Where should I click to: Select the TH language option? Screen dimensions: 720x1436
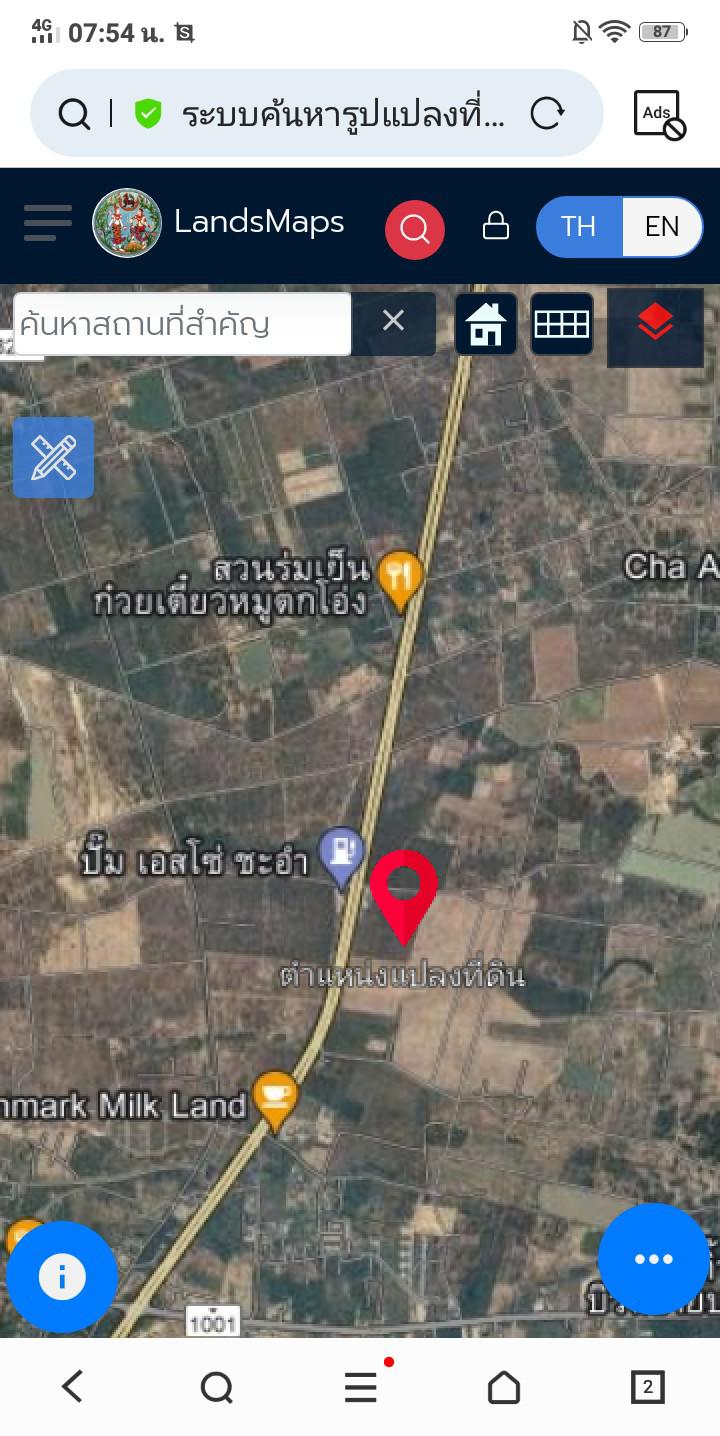(x=579, y=227)
